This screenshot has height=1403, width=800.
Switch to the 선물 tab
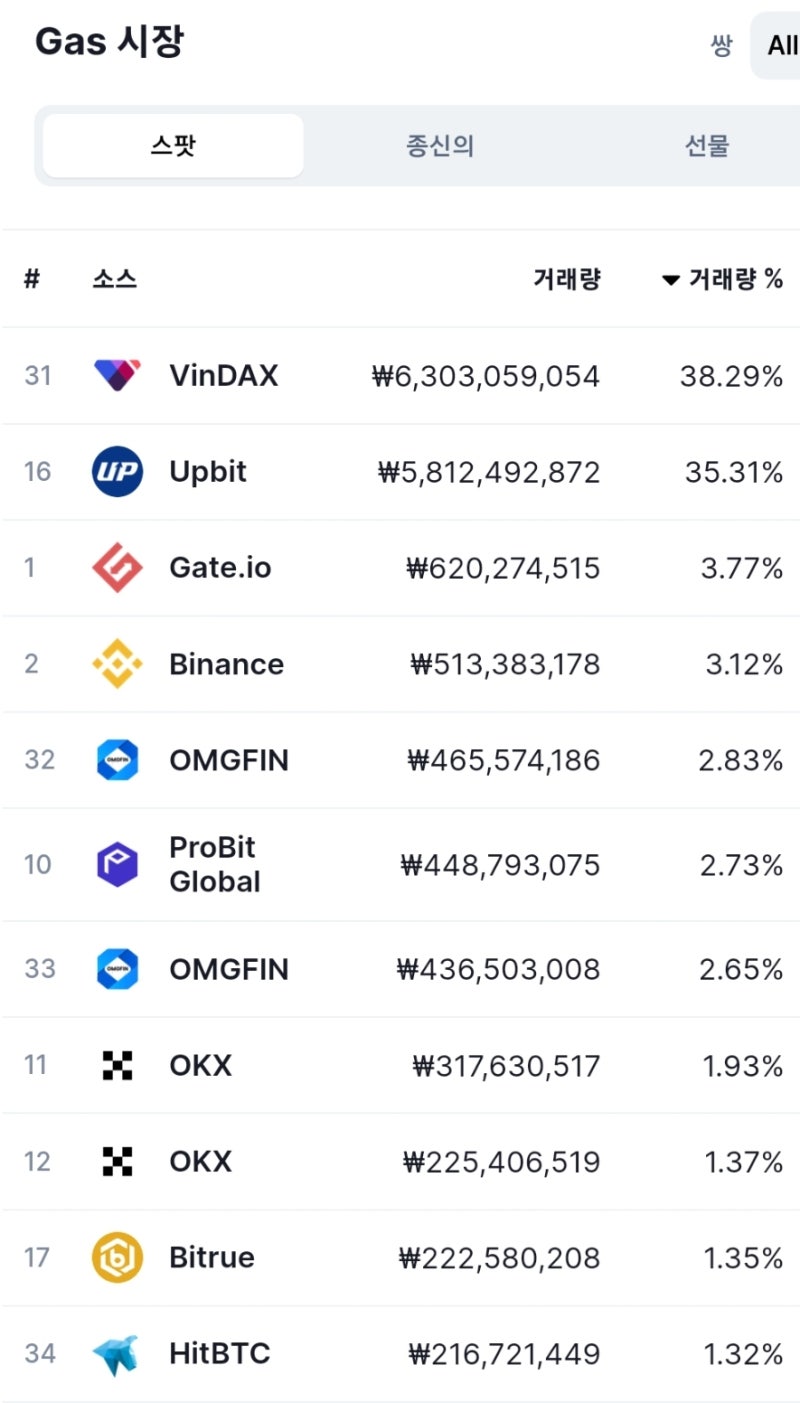pyautogui.click(x=707, y=146)
